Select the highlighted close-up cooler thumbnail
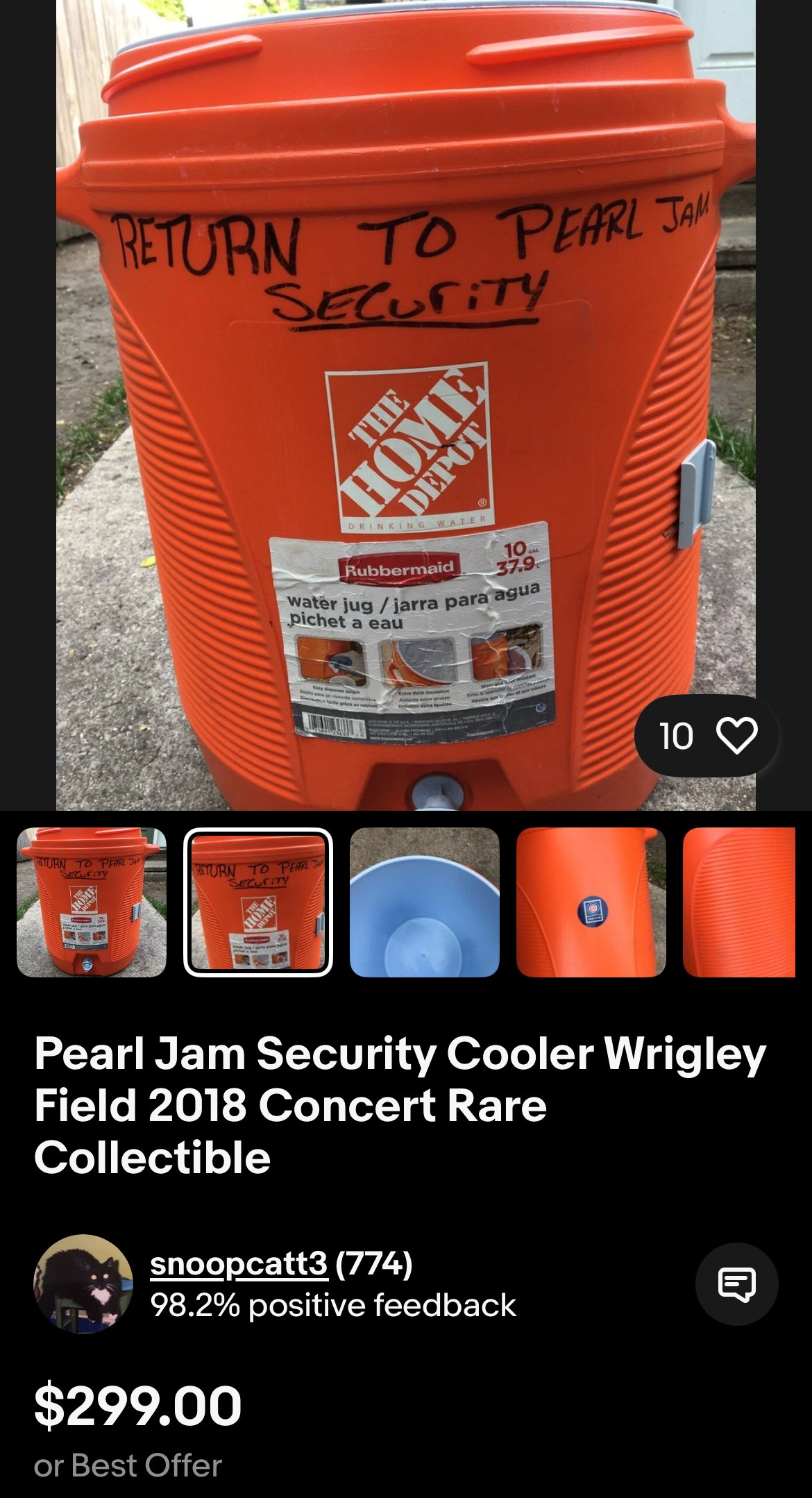 pyautogui.click(x=258, y=902)
